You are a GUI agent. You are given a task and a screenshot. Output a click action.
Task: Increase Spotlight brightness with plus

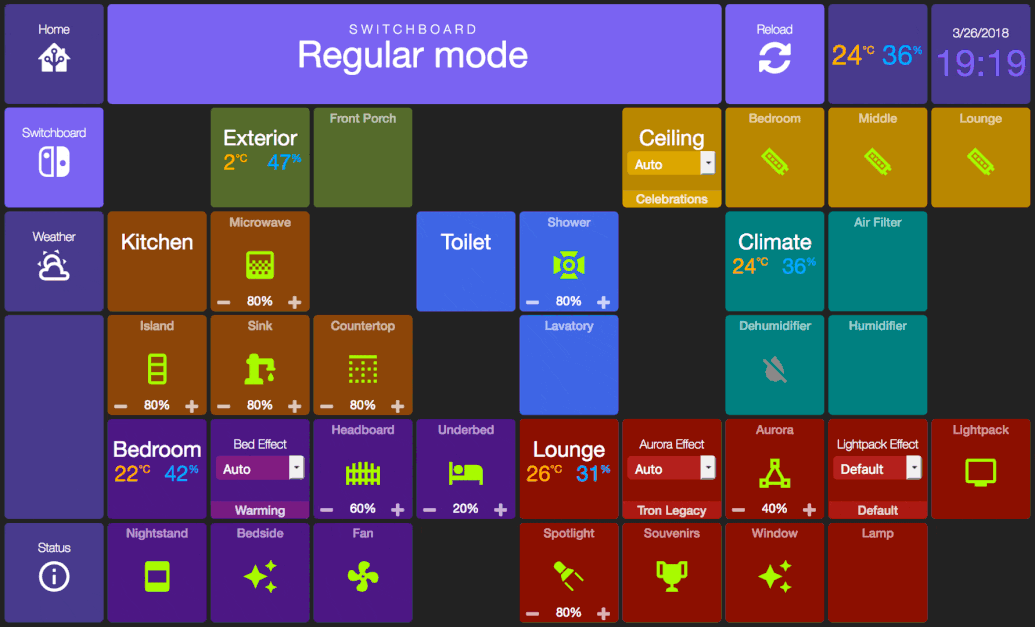[604, 613]
